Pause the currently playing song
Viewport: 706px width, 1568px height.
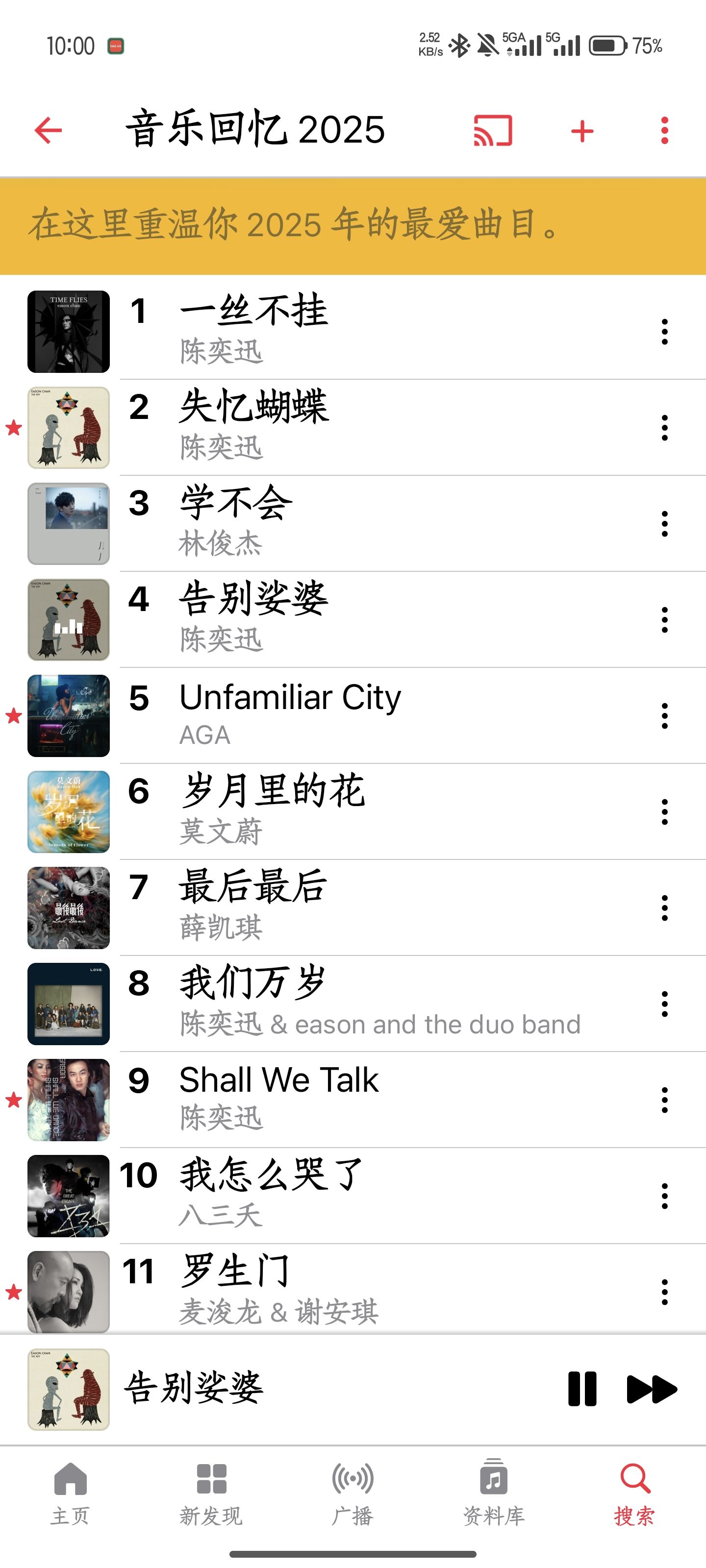click(x=582, y=1389)
